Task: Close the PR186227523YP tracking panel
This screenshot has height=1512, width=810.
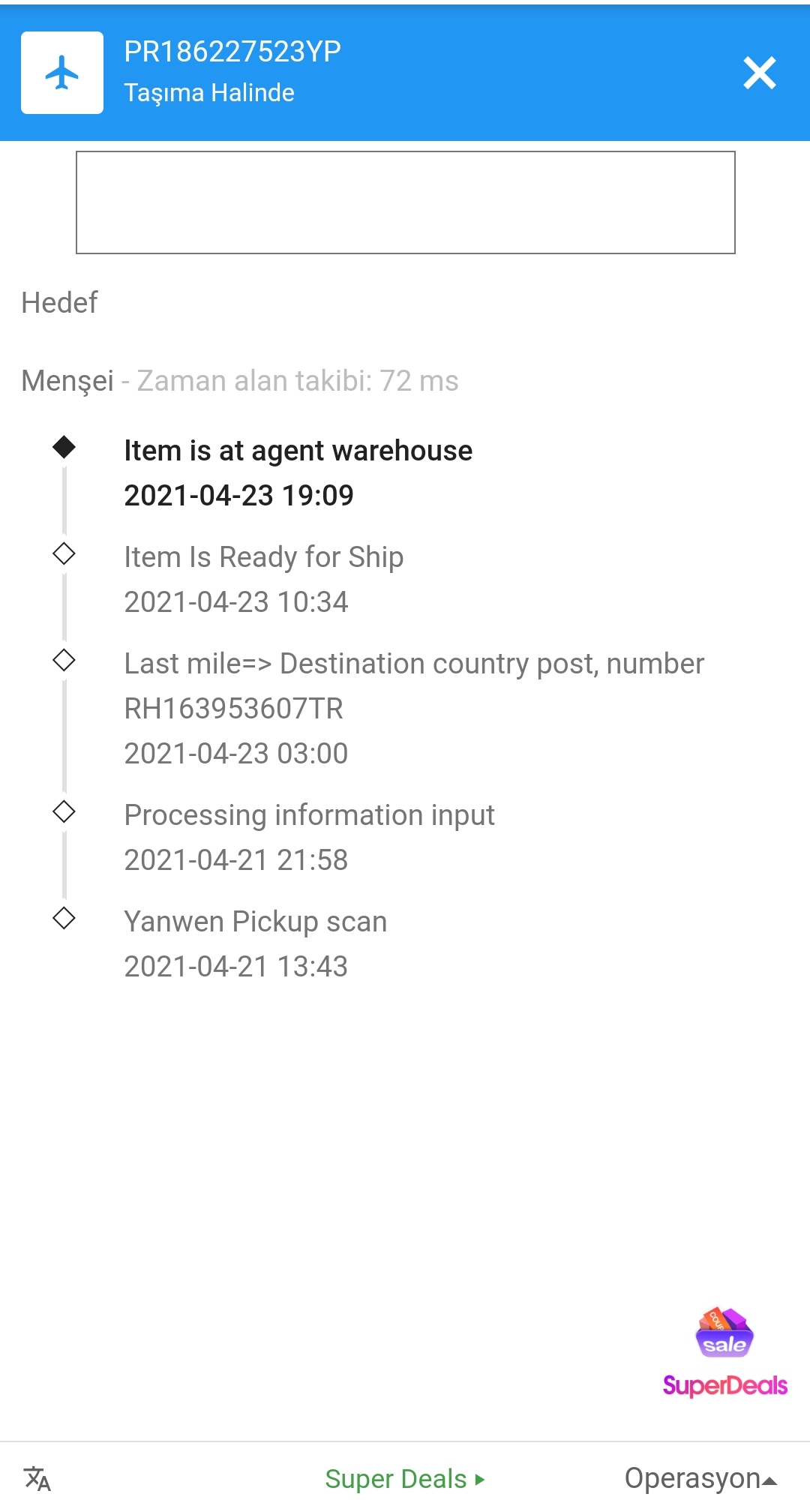Action: (759, 73)
